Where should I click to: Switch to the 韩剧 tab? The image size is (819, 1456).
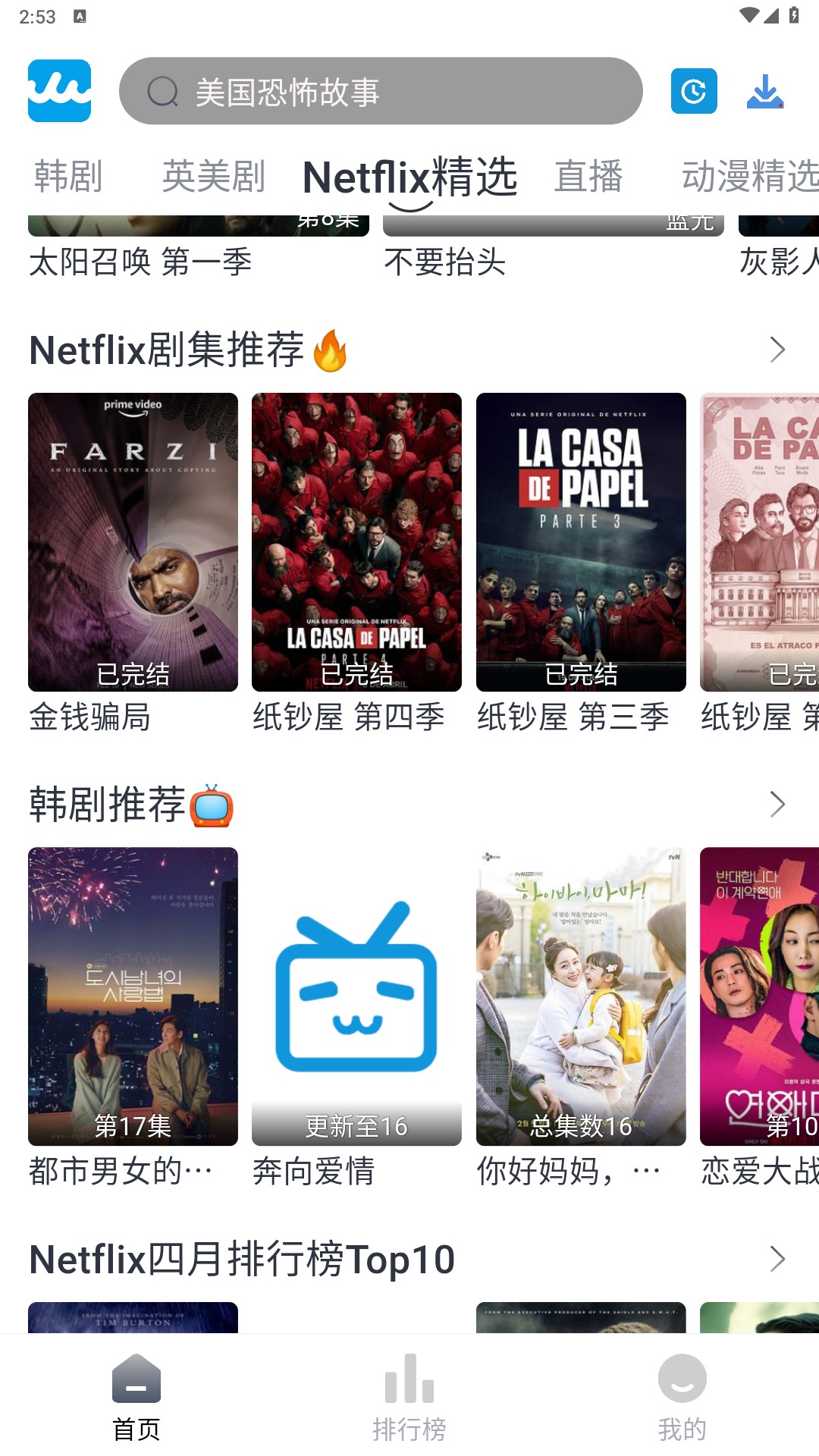68,177
